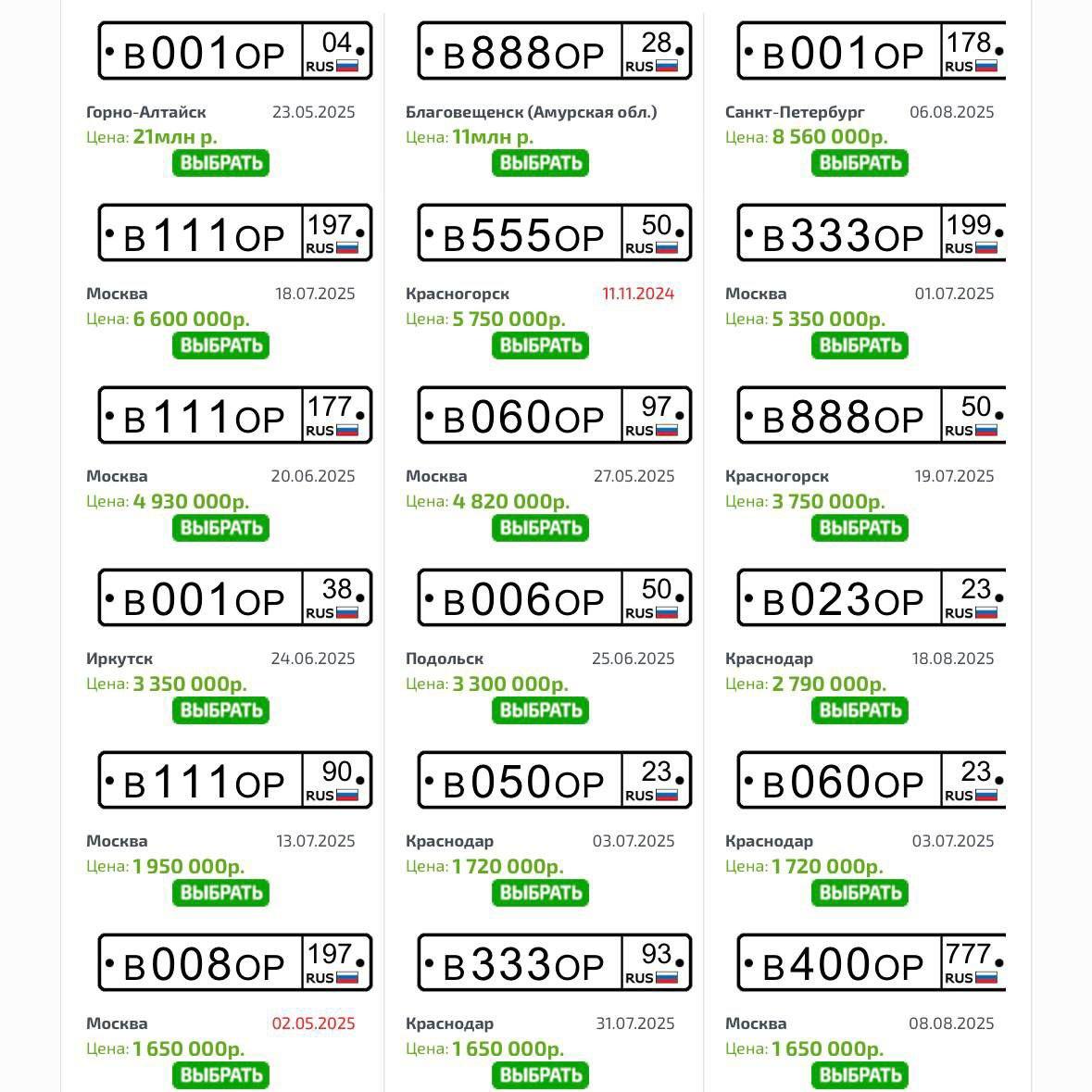Choose the В023ОР 23 plate for 2 790 000р.
1092x1092 pixels.
(860, 710)
